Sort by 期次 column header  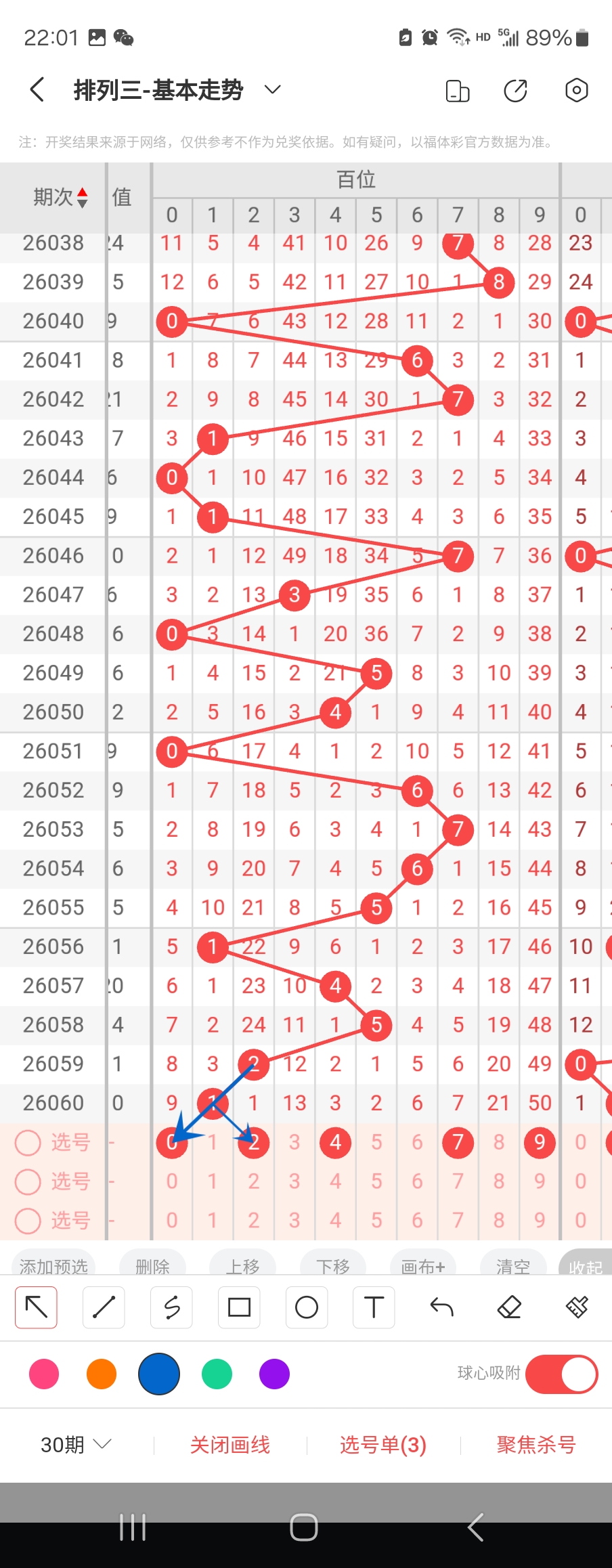pyautogui.click(x=60, y=197)
